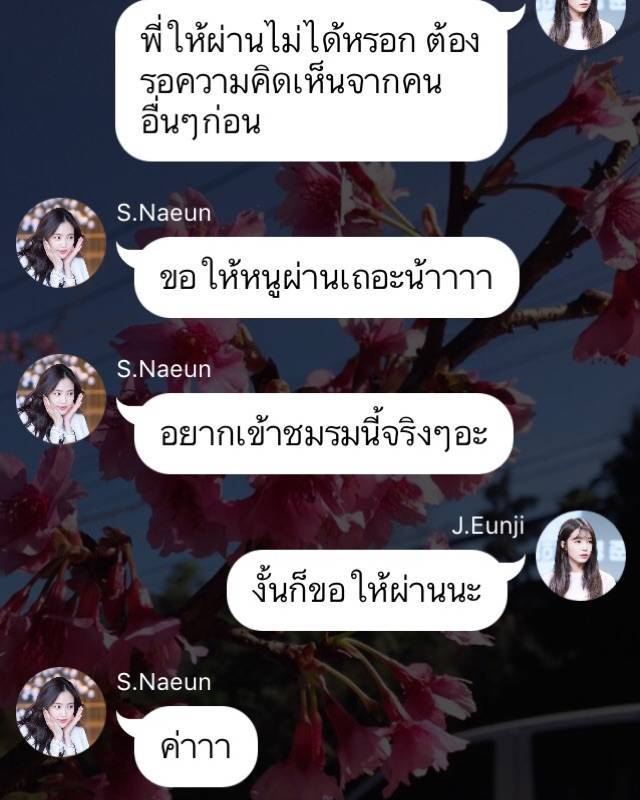Open J.Eunji's profile picture next to "งั้นก็ขอให้ผ่านนะ"
This screenshot has height=800, width=640.
pos(581,555)
